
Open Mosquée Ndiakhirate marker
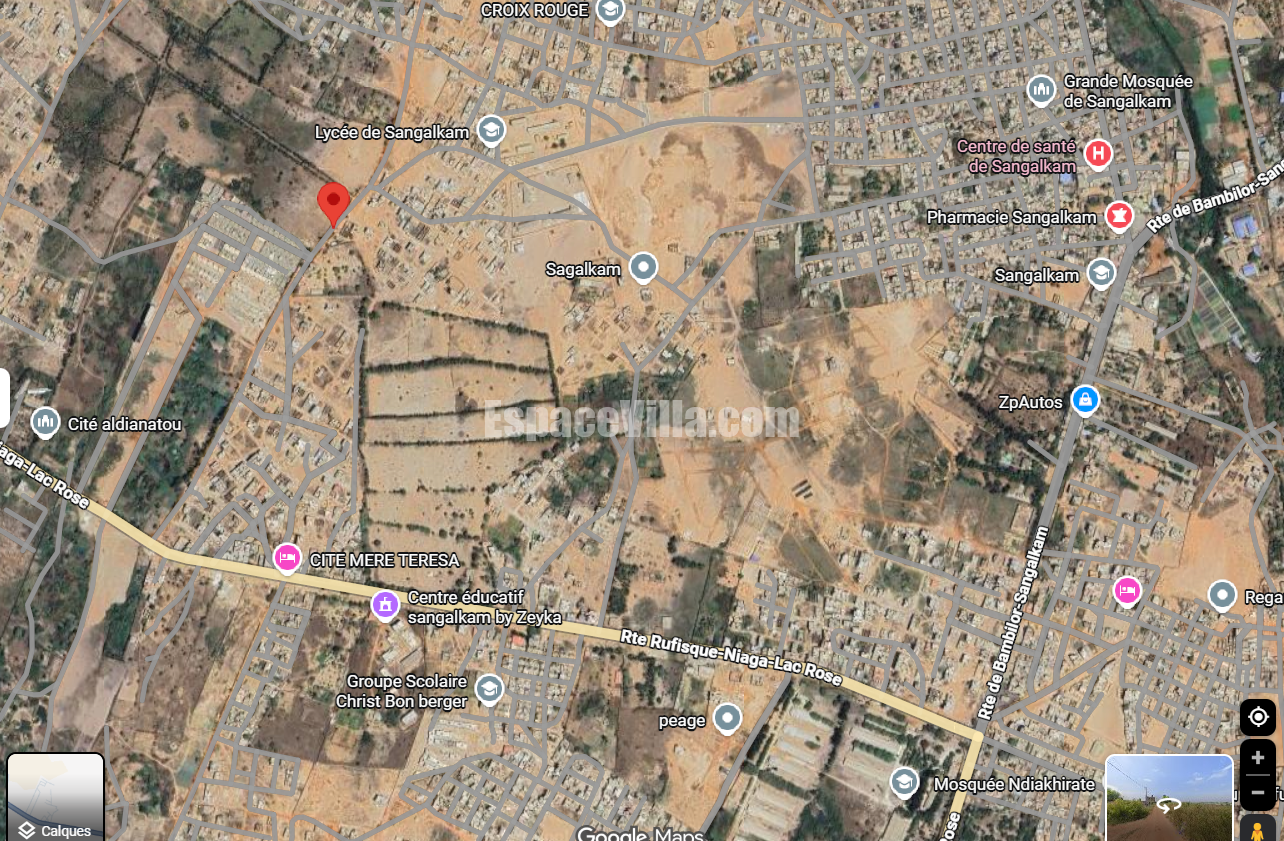tap(904, 782)
